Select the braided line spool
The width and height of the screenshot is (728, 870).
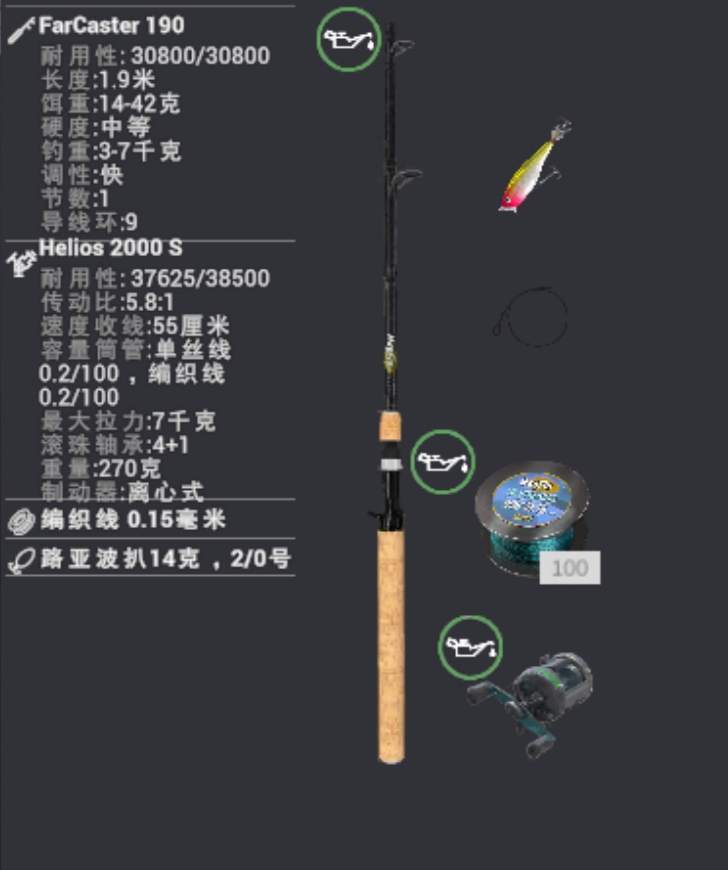click(x=532, y=517)
